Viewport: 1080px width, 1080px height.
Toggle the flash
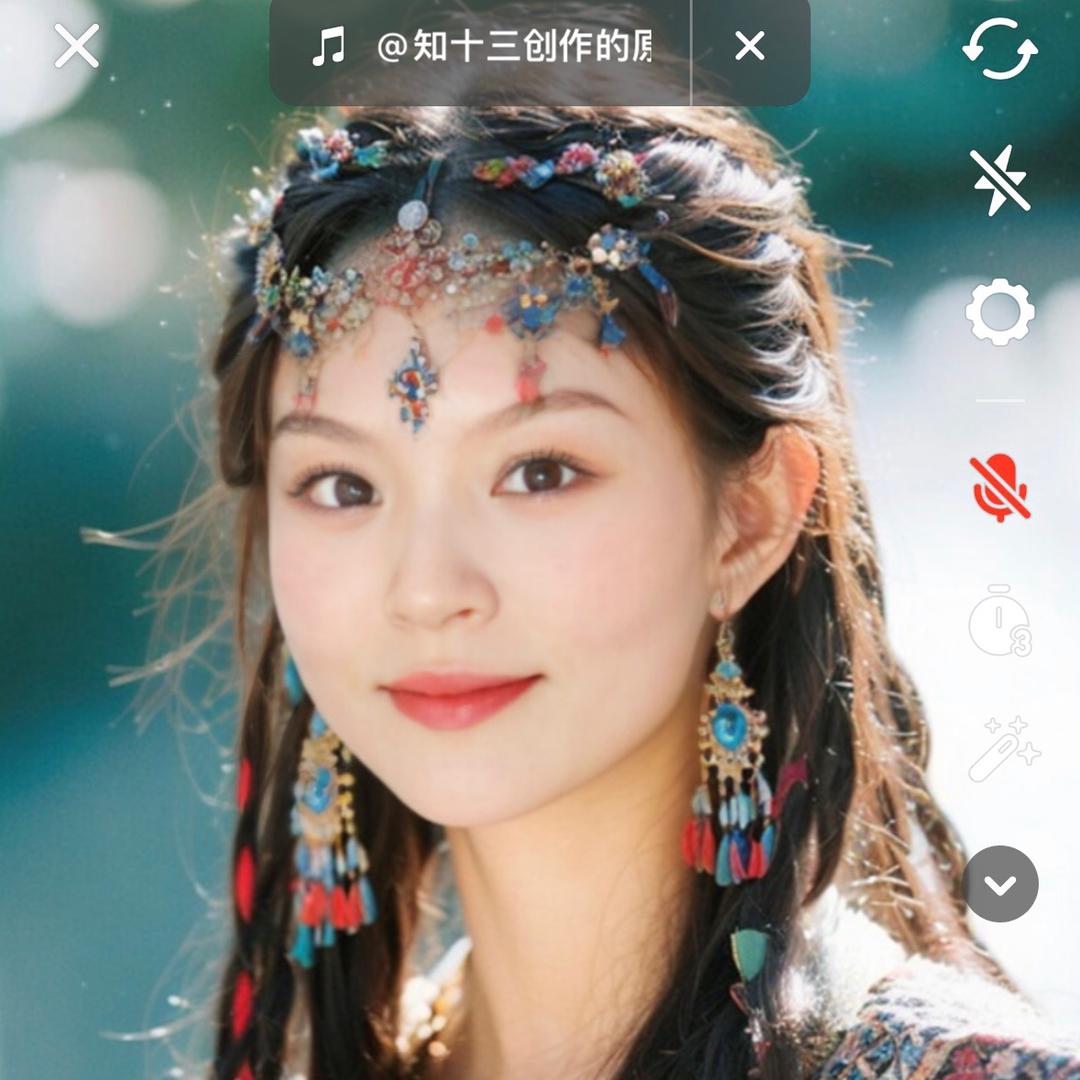pos(1000,180)
